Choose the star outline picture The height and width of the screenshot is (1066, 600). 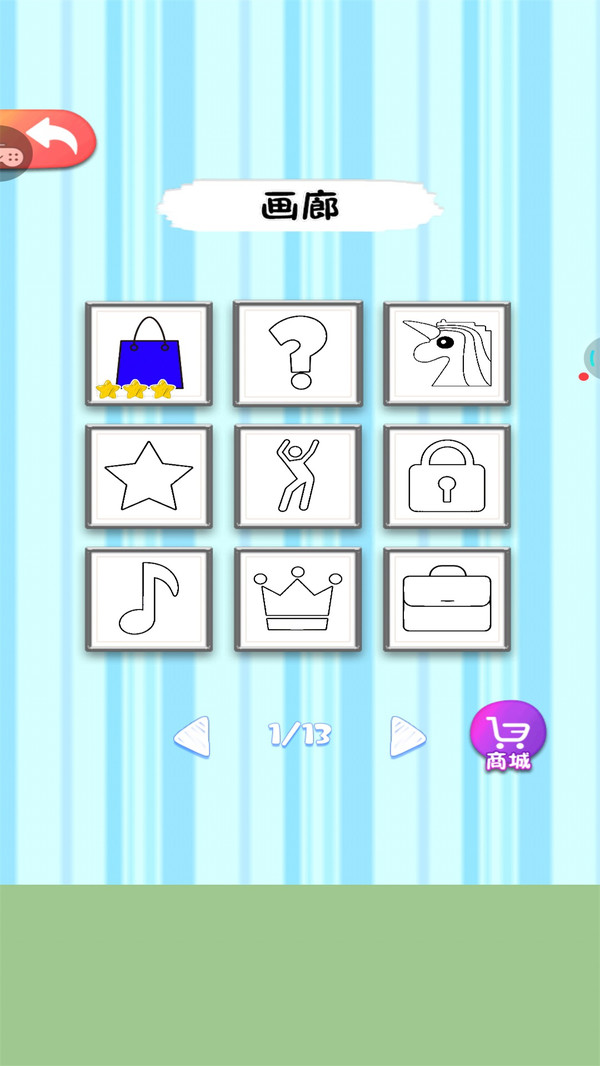(x=149, y=477)
